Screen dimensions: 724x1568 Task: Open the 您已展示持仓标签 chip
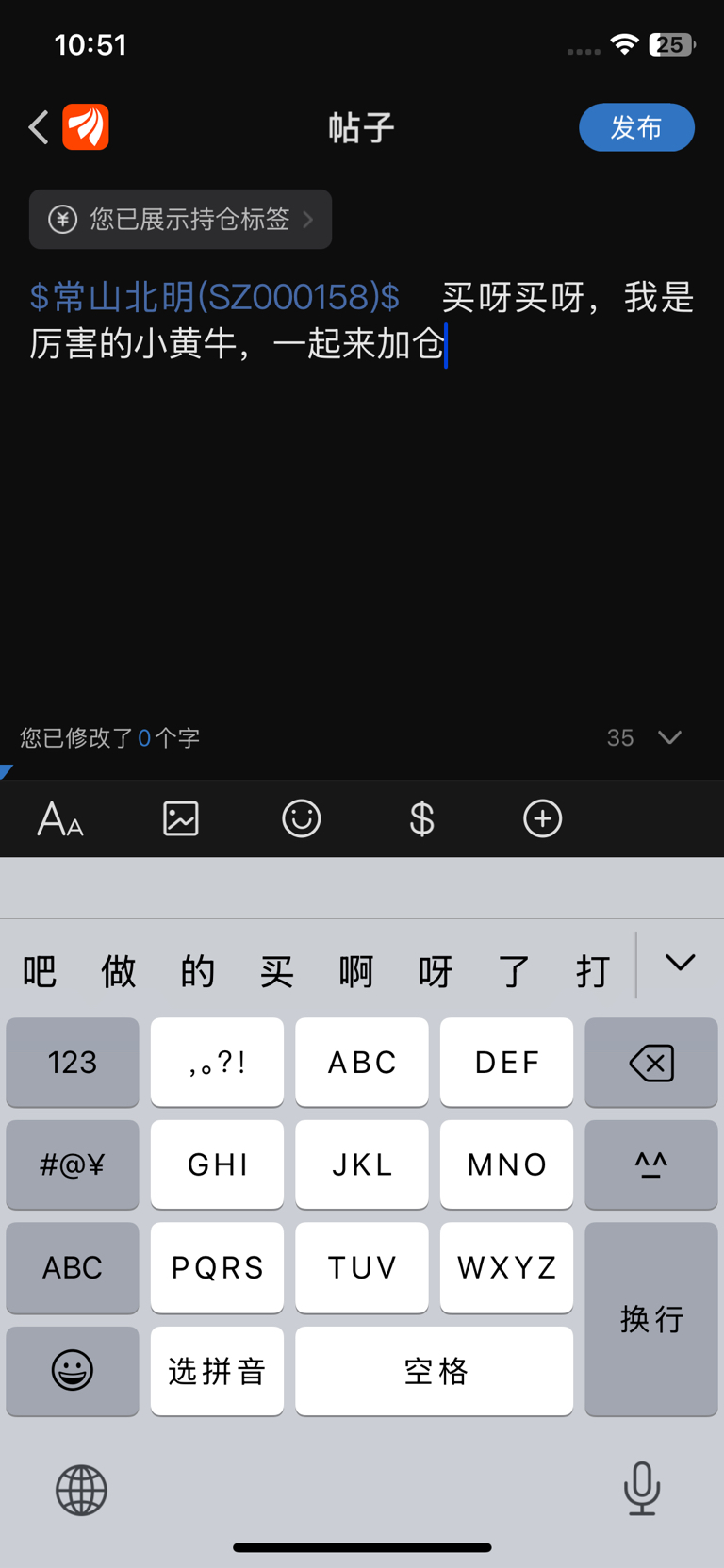coord(180,220)
